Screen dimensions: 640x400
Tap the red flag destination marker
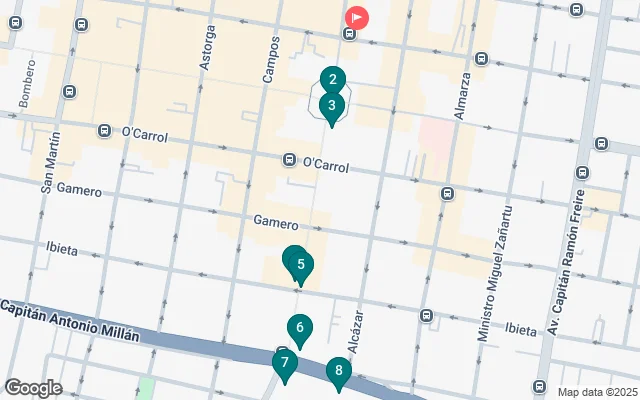click(x=357, y=17)
